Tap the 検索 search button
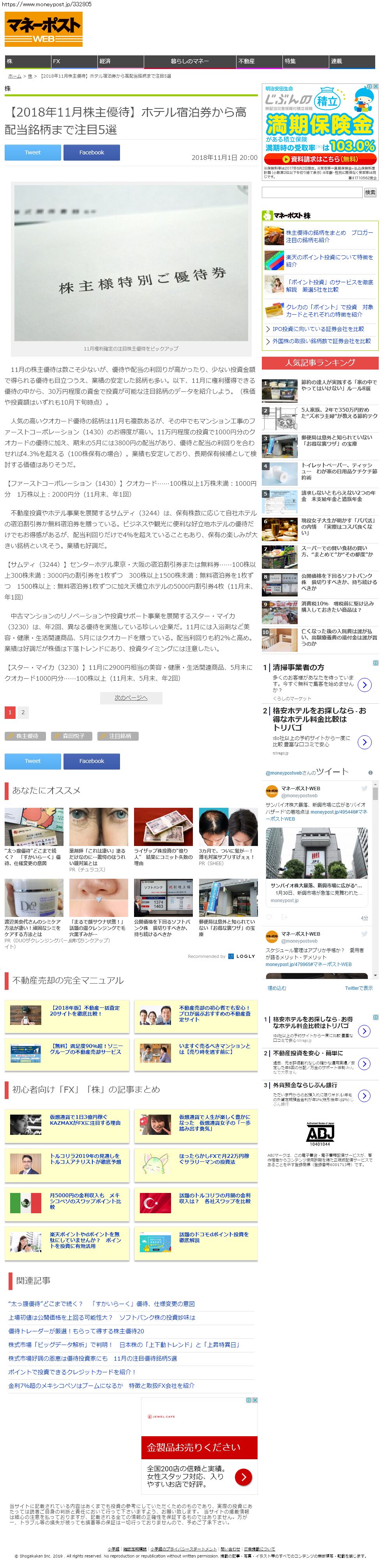This screenshot has width=383, height=1568. click(370, 192)
